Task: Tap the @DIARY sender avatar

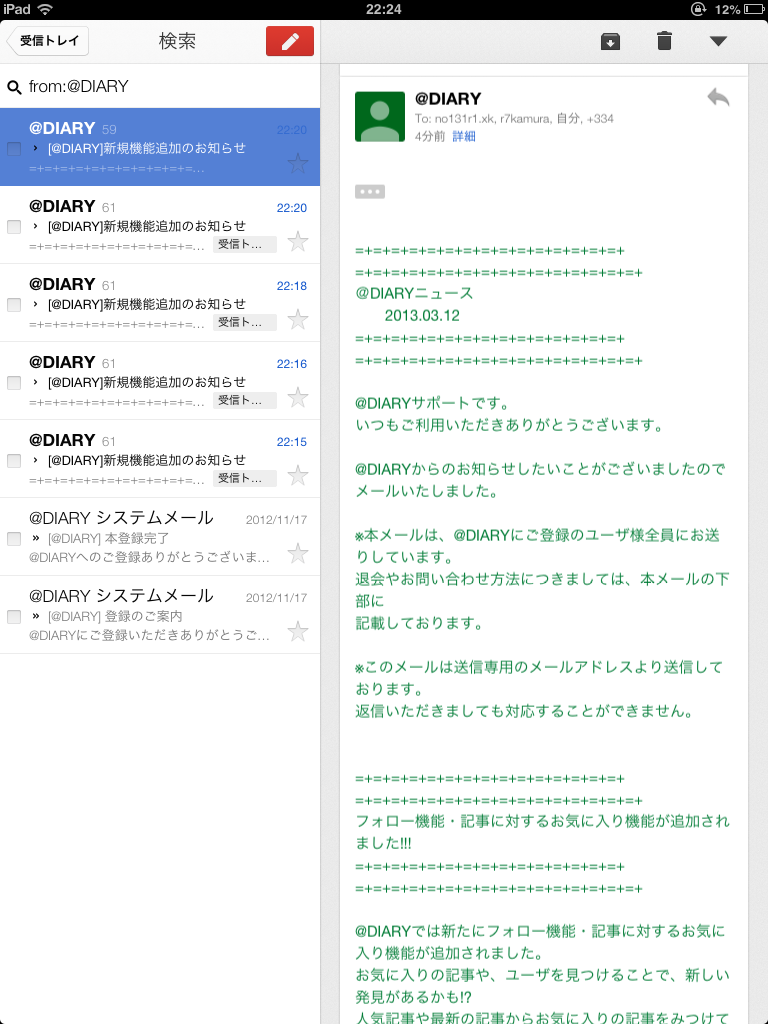Action: [x=380, y=117]
